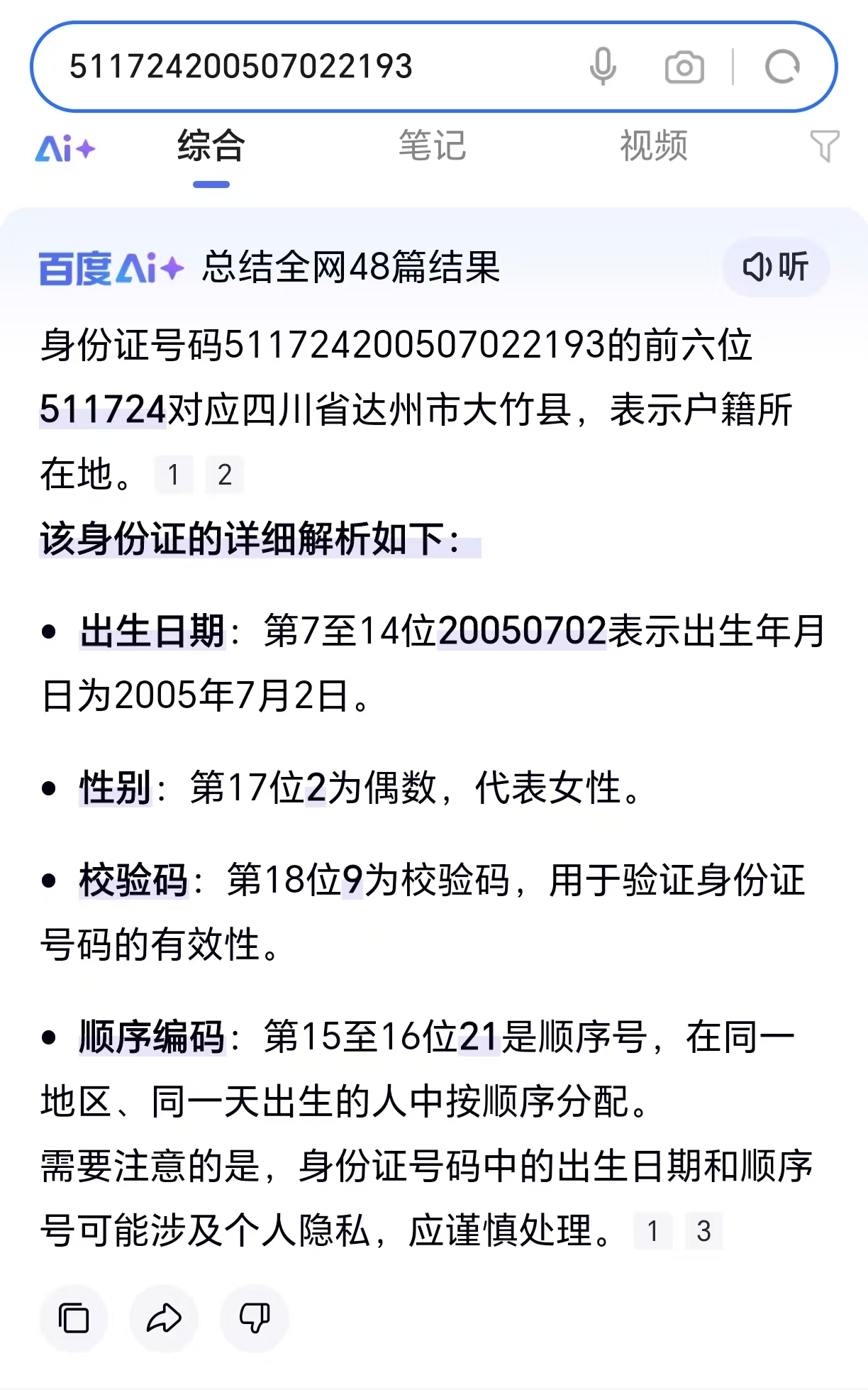The image size is (868, 1390).
Task: Copy the AI summary text
Action: pos(74,1318)
